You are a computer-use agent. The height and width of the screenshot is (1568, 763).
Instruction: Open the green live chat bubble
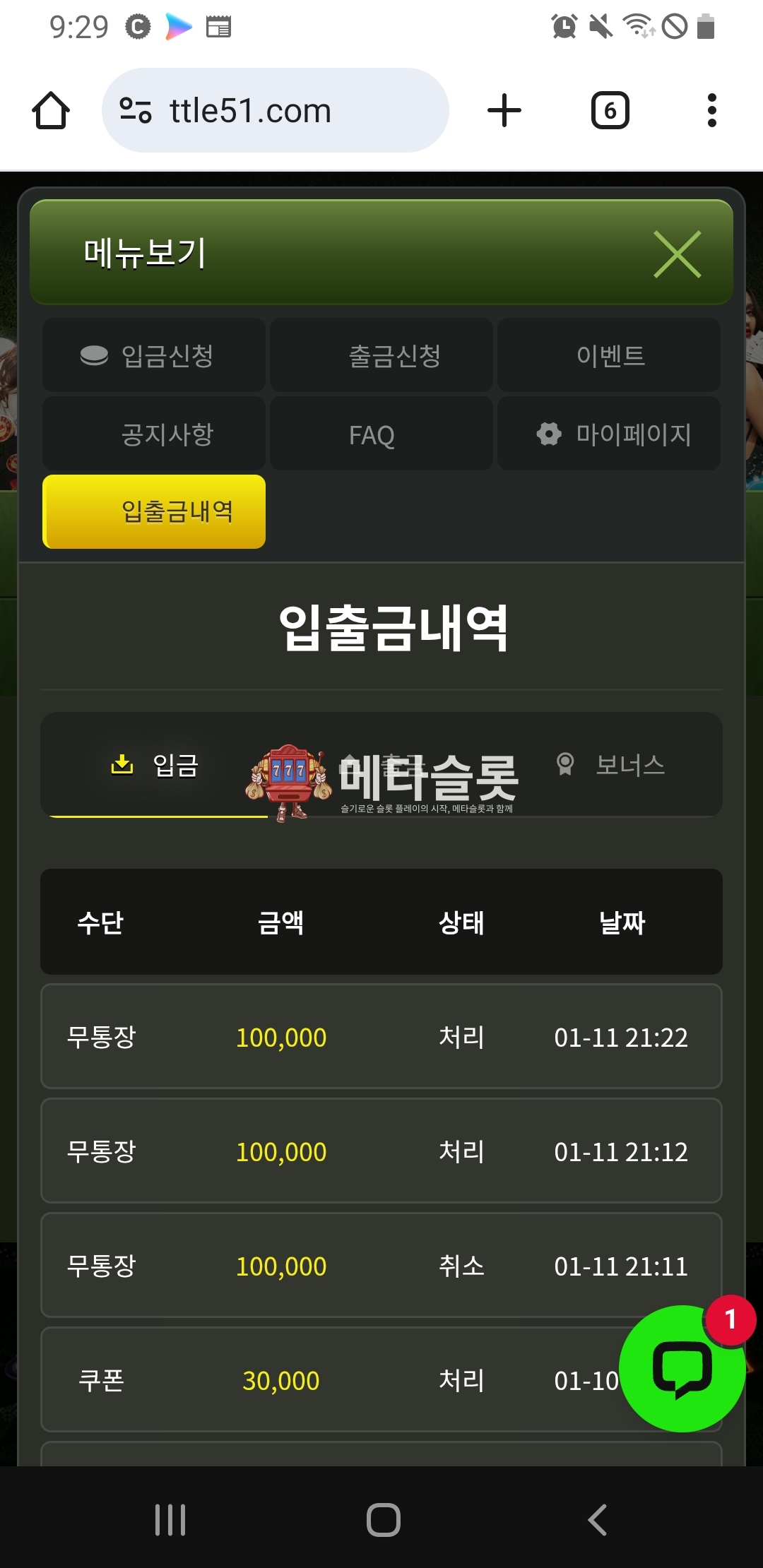(x=682, y=1369)
